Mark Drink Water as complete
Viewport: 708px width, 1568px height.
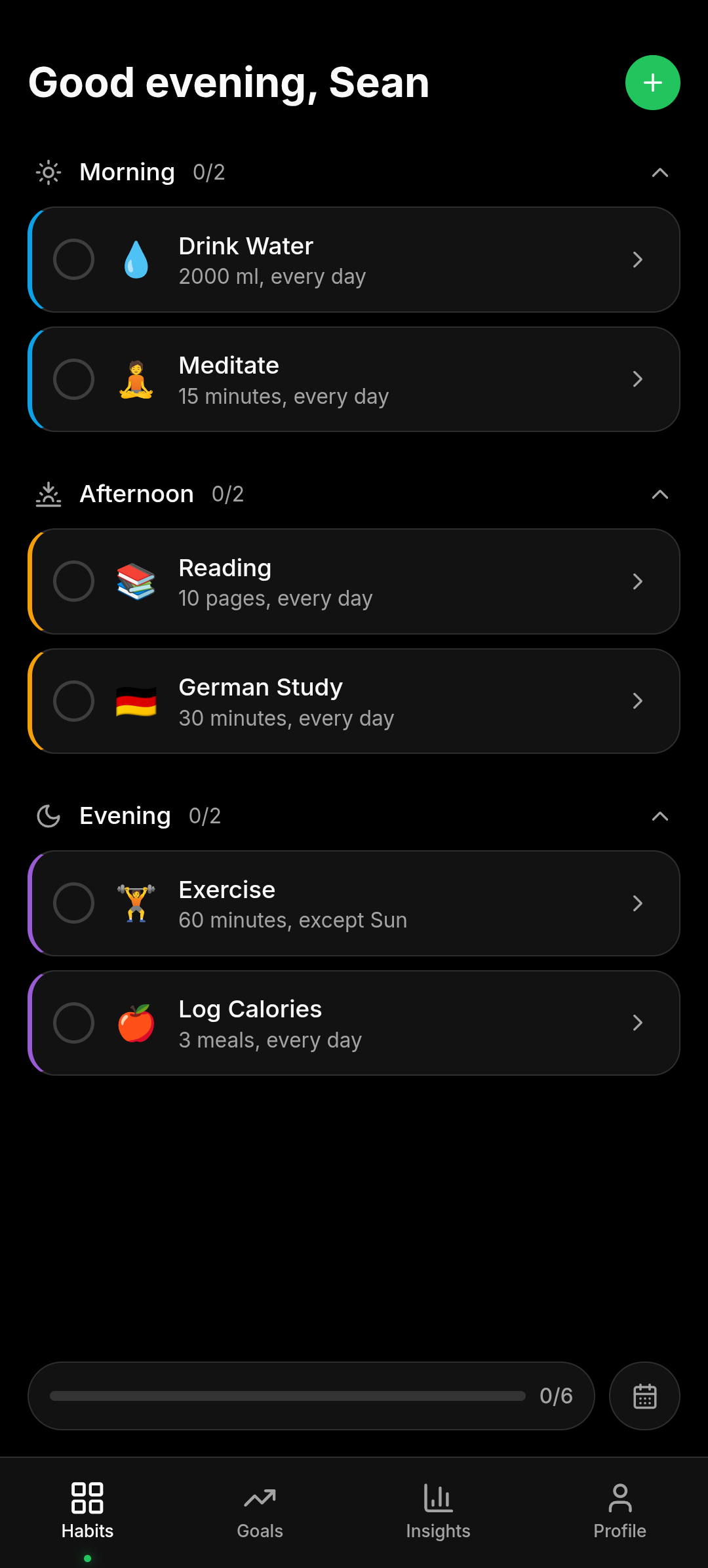(x=73, y=259)
